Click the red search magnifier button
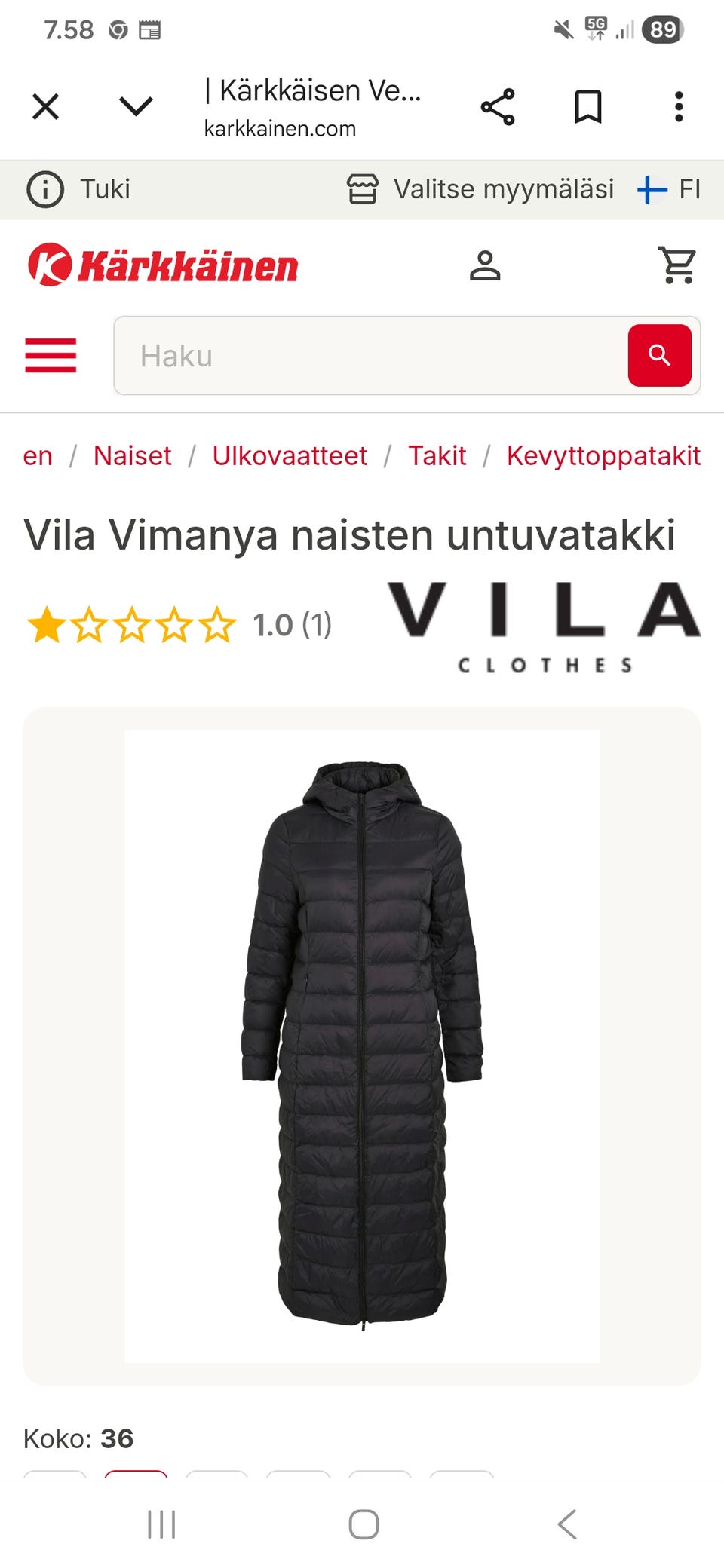The image size is (724, 1568). [x=659, y=355]
